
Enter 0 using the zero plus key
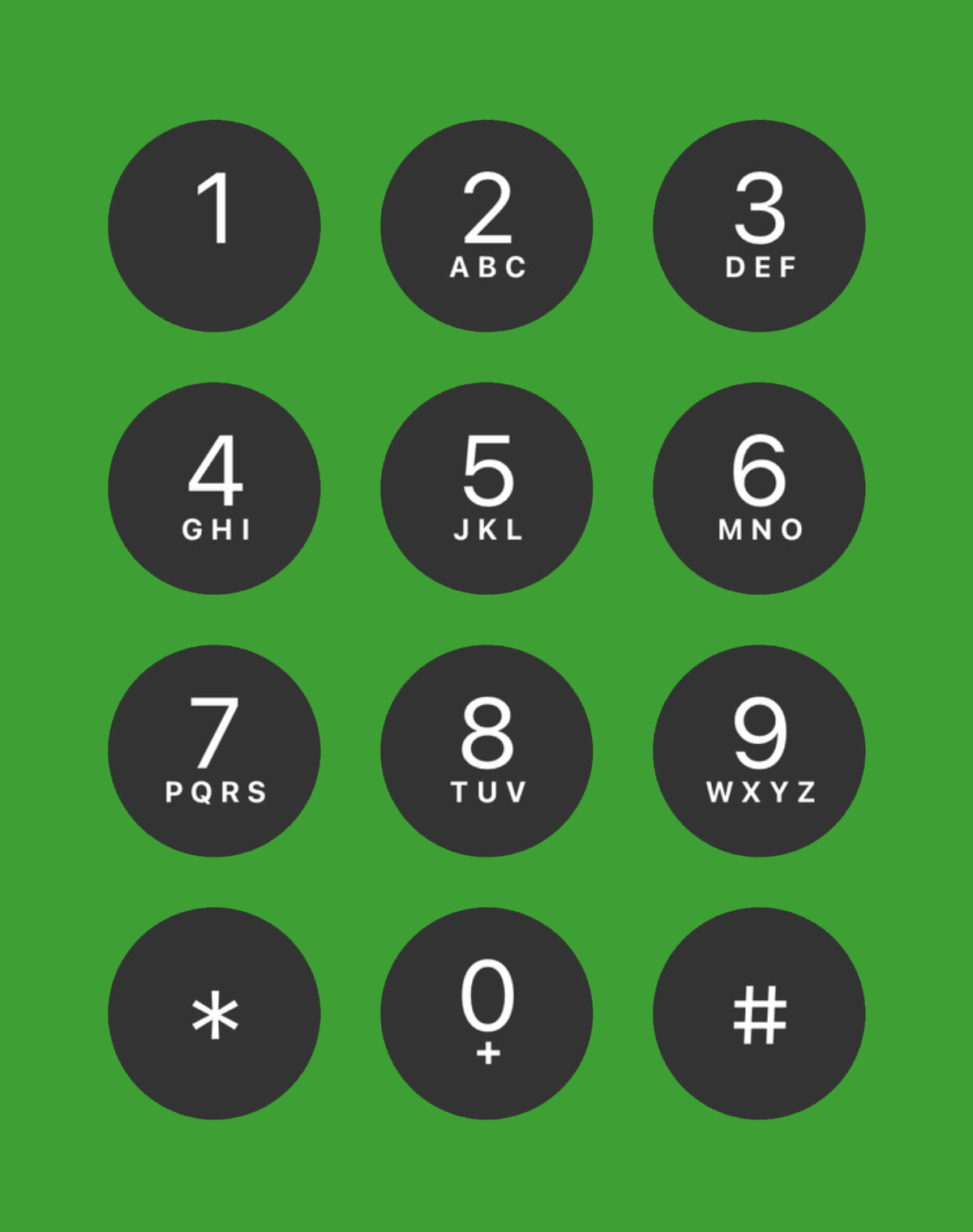click(x=486, y=1013)
